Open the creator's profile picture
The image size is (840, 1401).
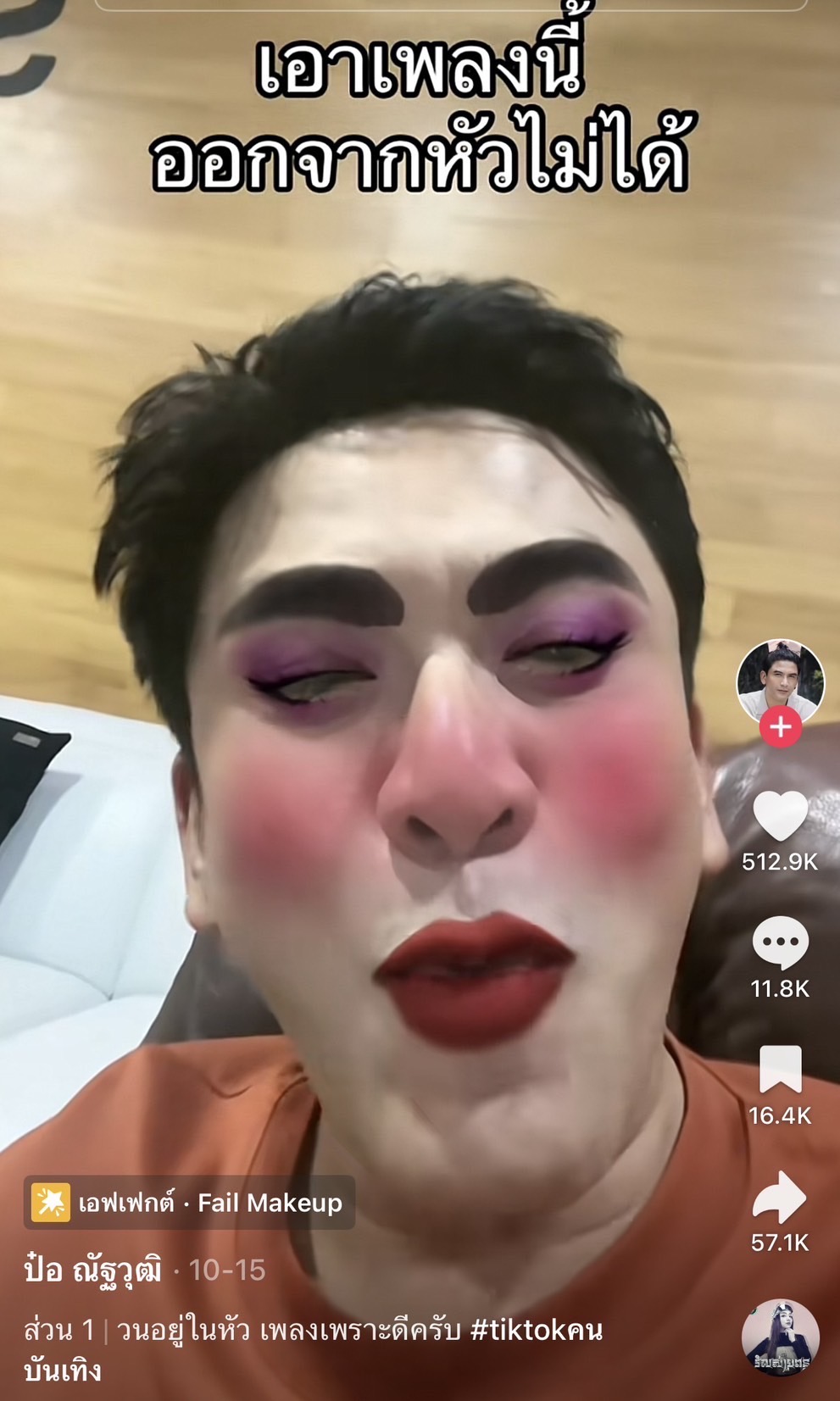pyautogui.click(x=780, y=681)
